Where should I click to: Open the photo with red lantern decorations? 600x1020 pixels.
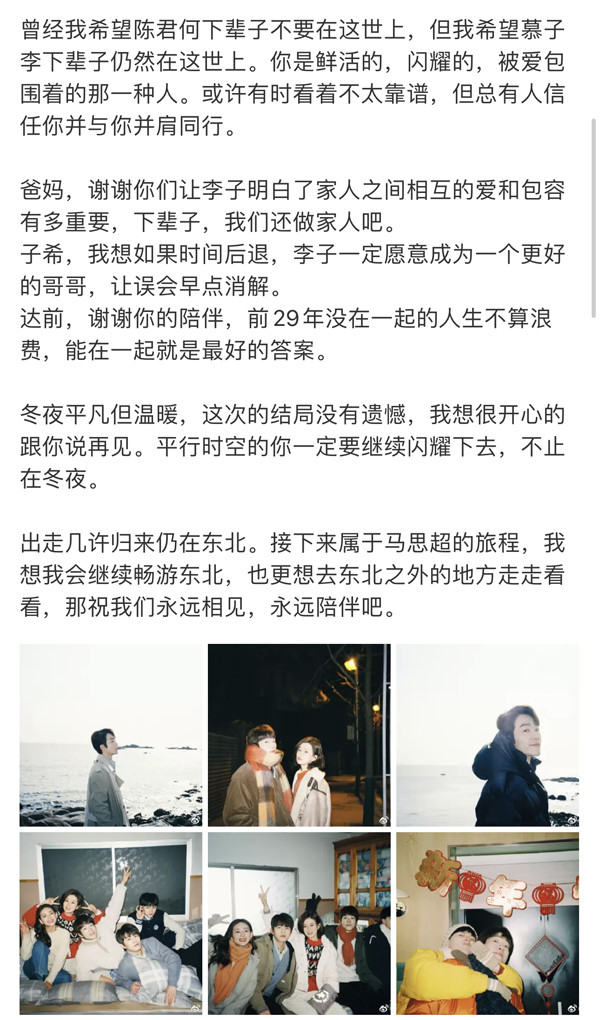pyautogui.click(x=487, y=923)
